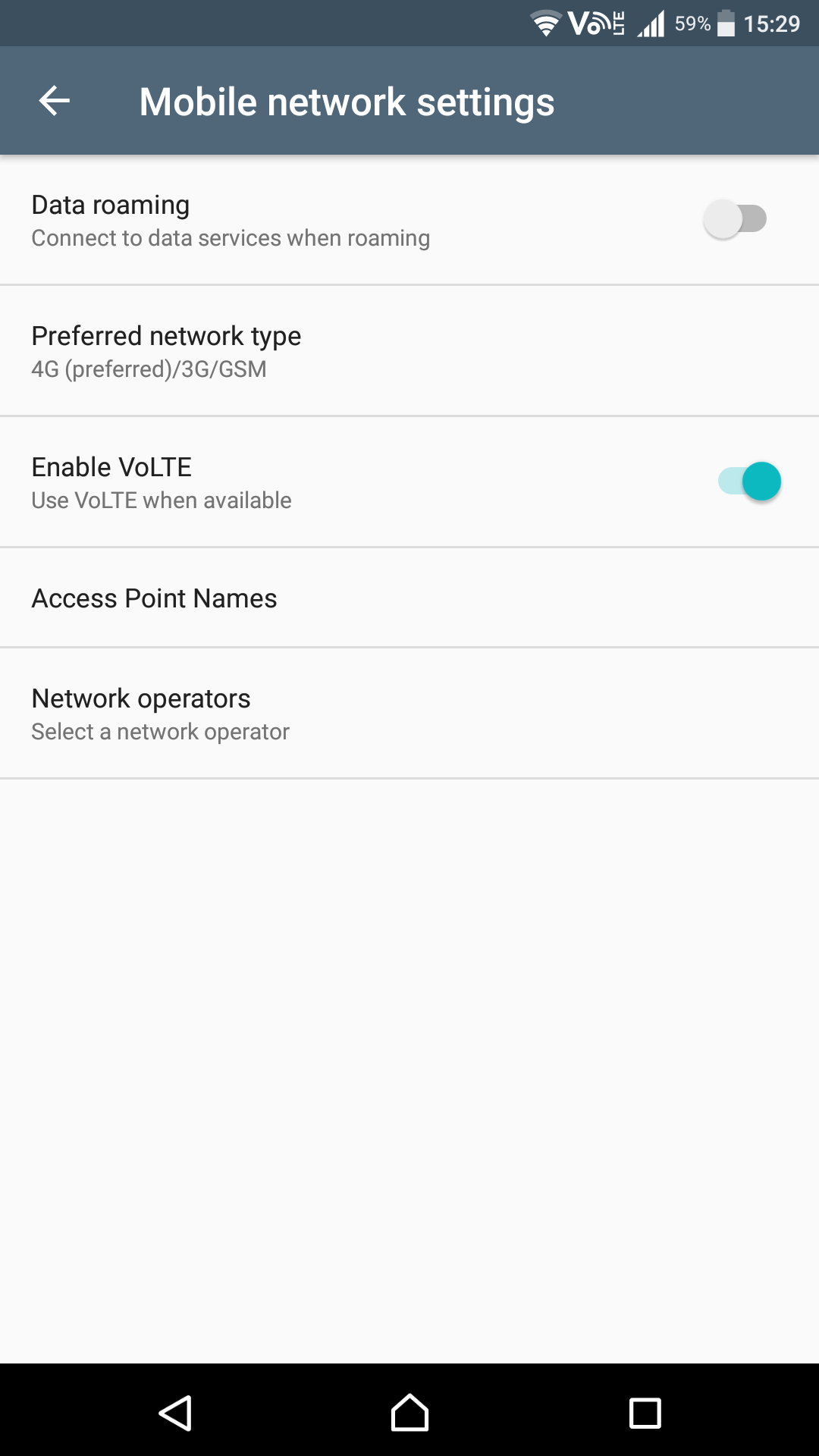819x1456 pixels.
Task: Open Network operators to select an operator
Action: 409,713
